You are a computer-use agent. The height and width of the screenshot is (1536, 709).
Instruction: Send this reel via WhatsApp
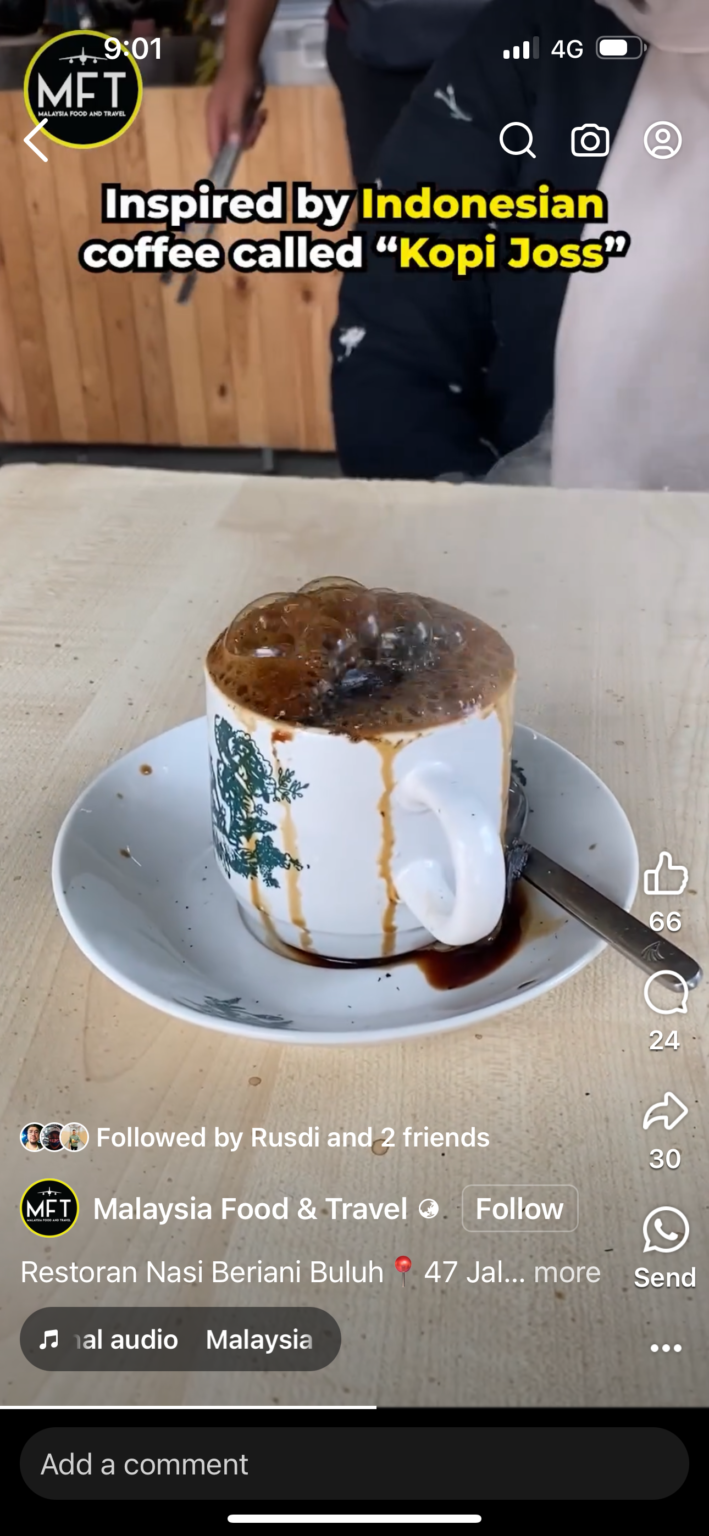click(x=665, y=1231)
